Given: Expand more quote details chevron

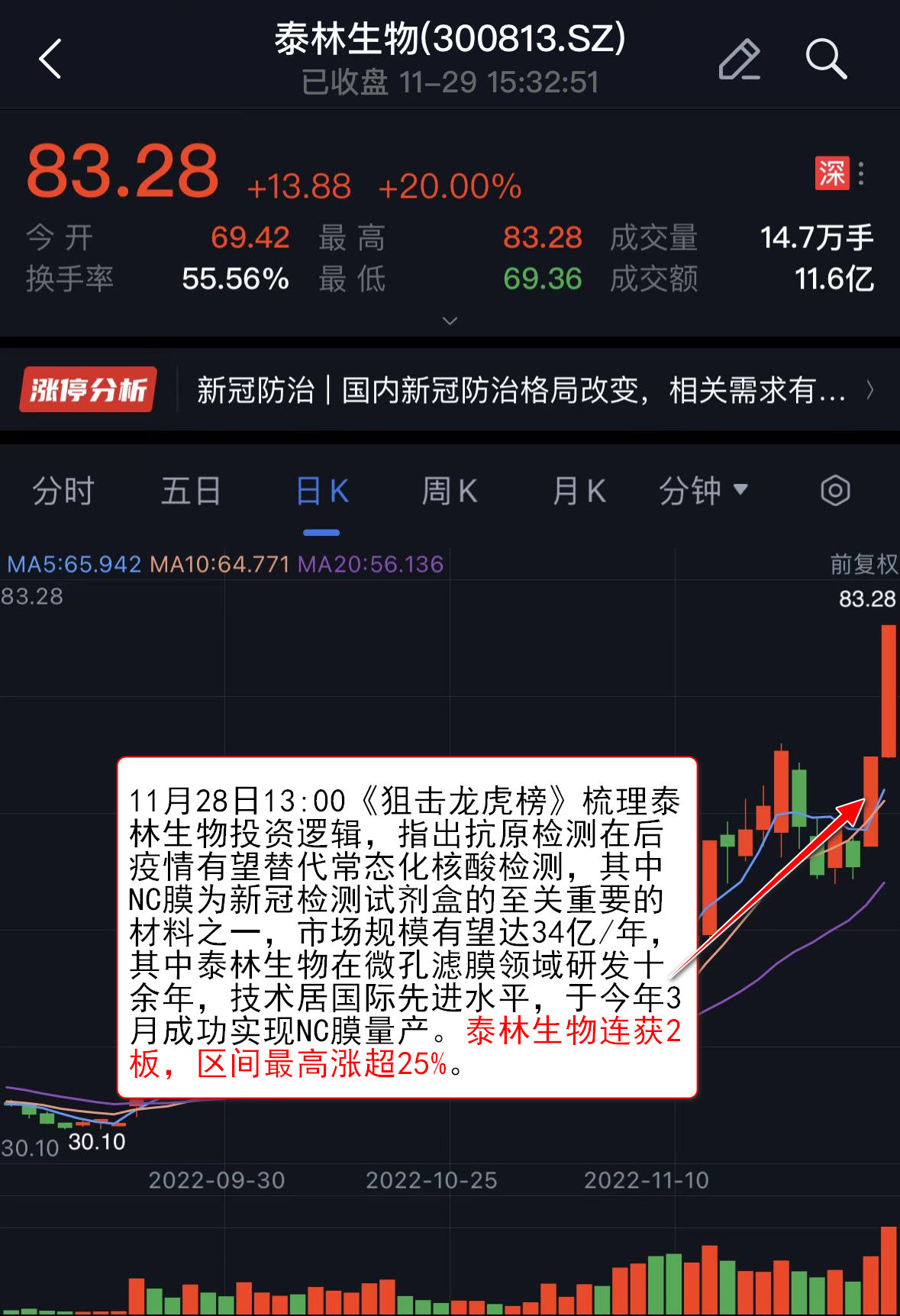Looking at the screenshot, I should (x=450, y=321).
